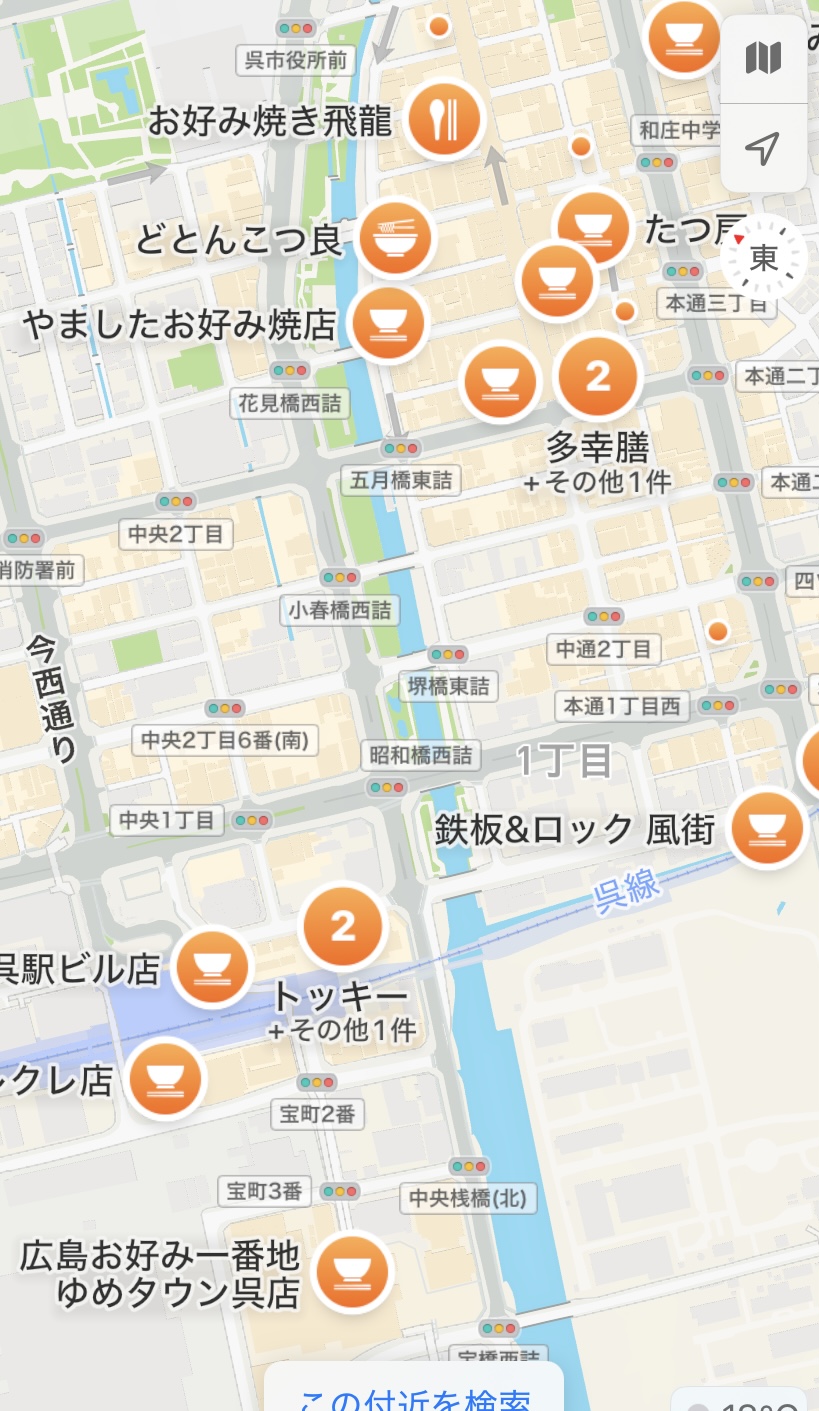
Task: Tap the current location arrow button
Action: tap(763, 149)
